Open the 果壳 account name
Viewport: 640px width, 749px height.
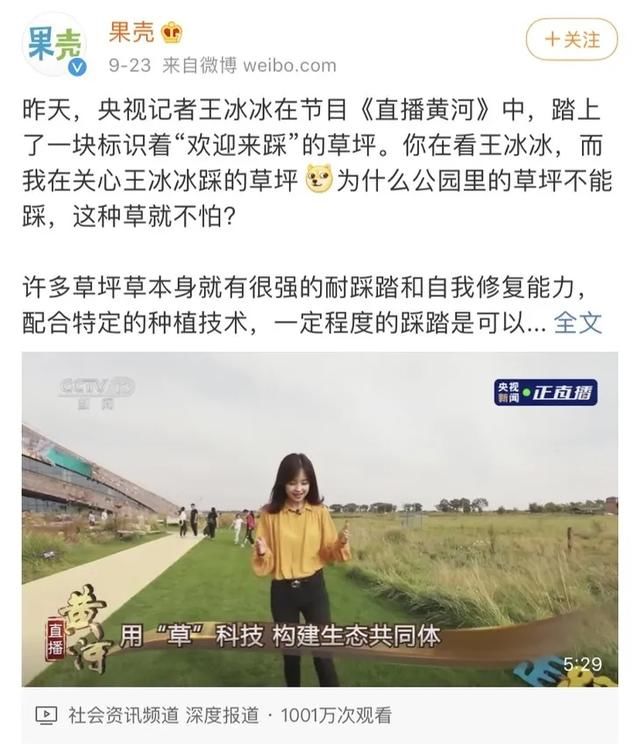coord(131,31)
